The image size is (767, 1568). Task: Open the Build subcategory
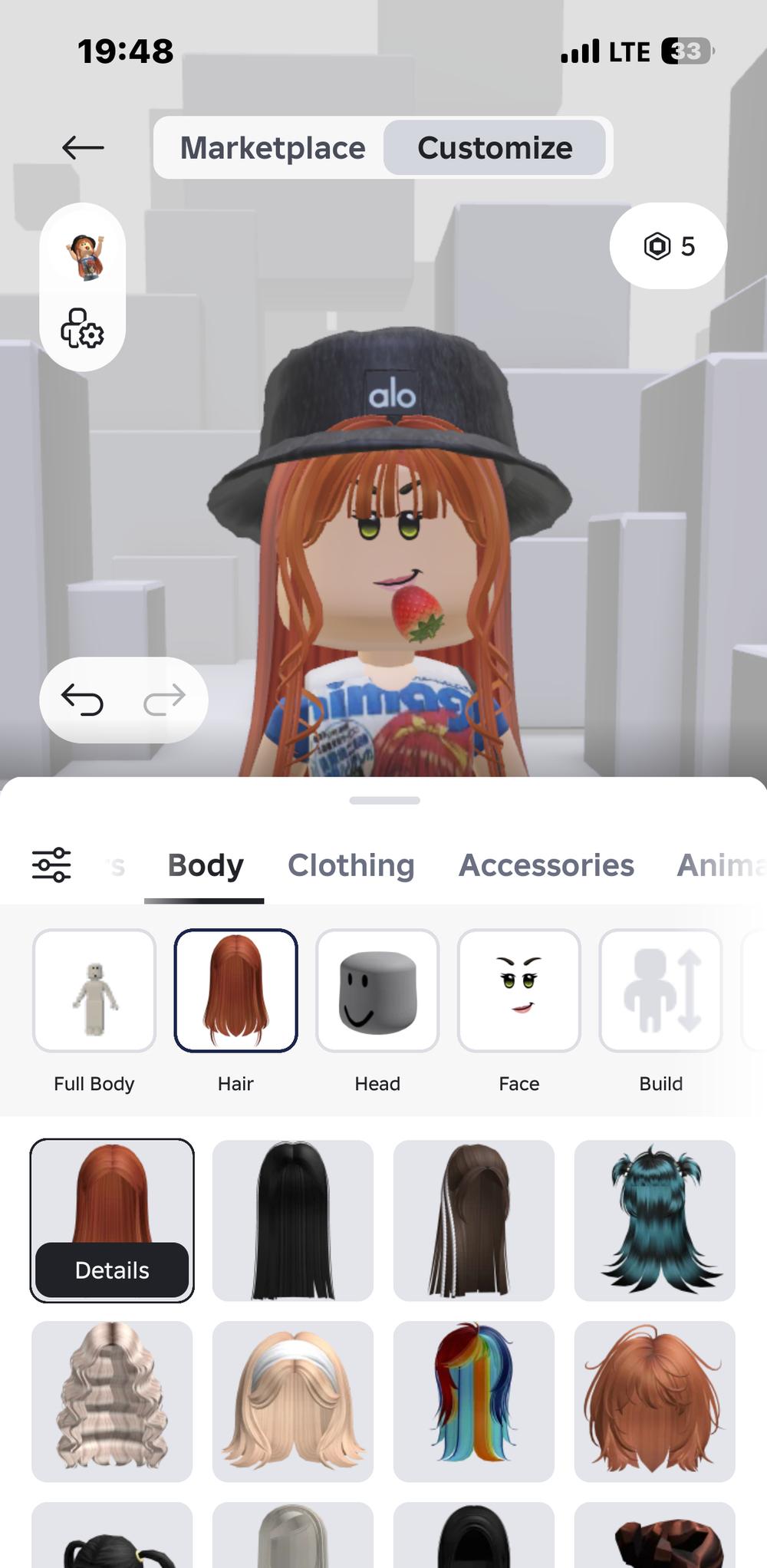[660, 990]
